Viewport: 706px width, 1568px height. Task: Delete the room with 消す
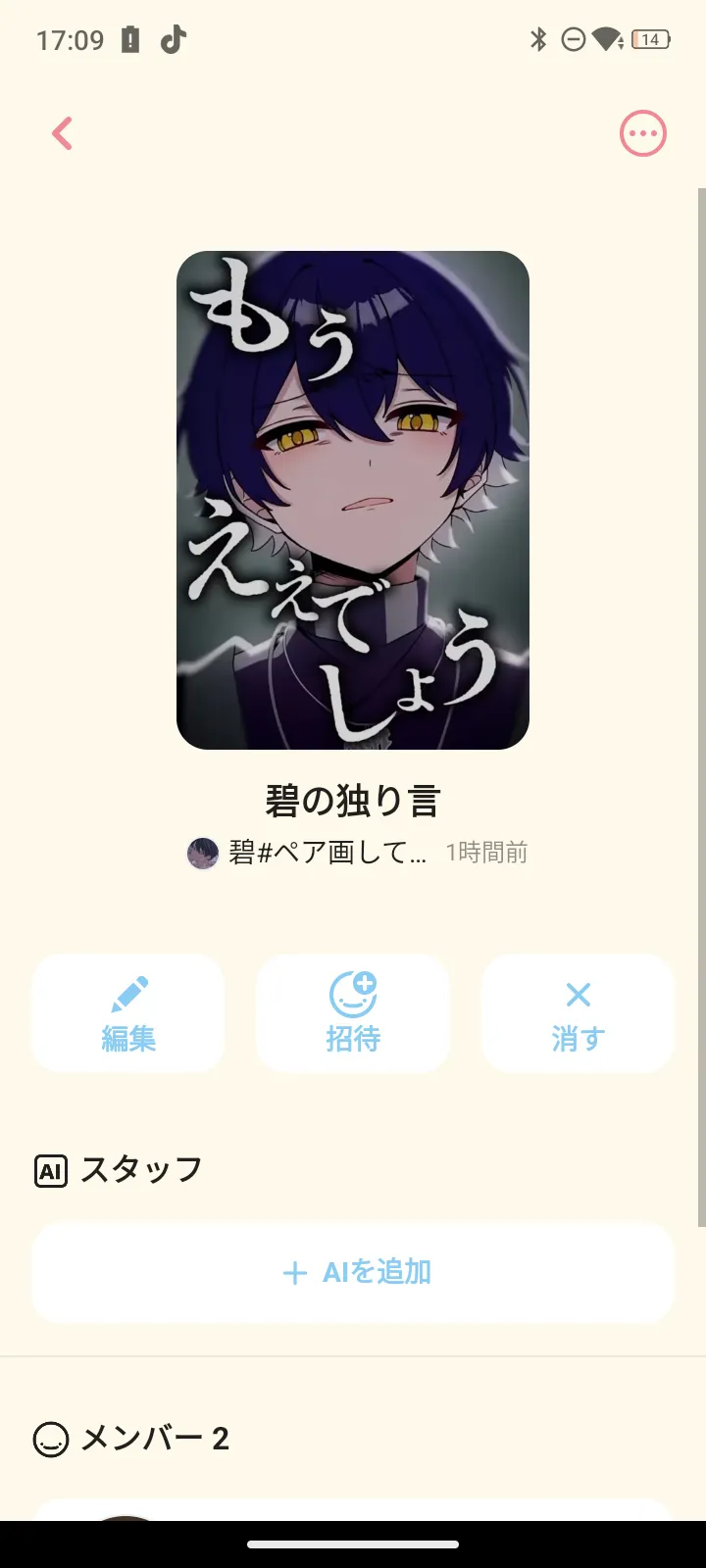(x=578, y=1013)
